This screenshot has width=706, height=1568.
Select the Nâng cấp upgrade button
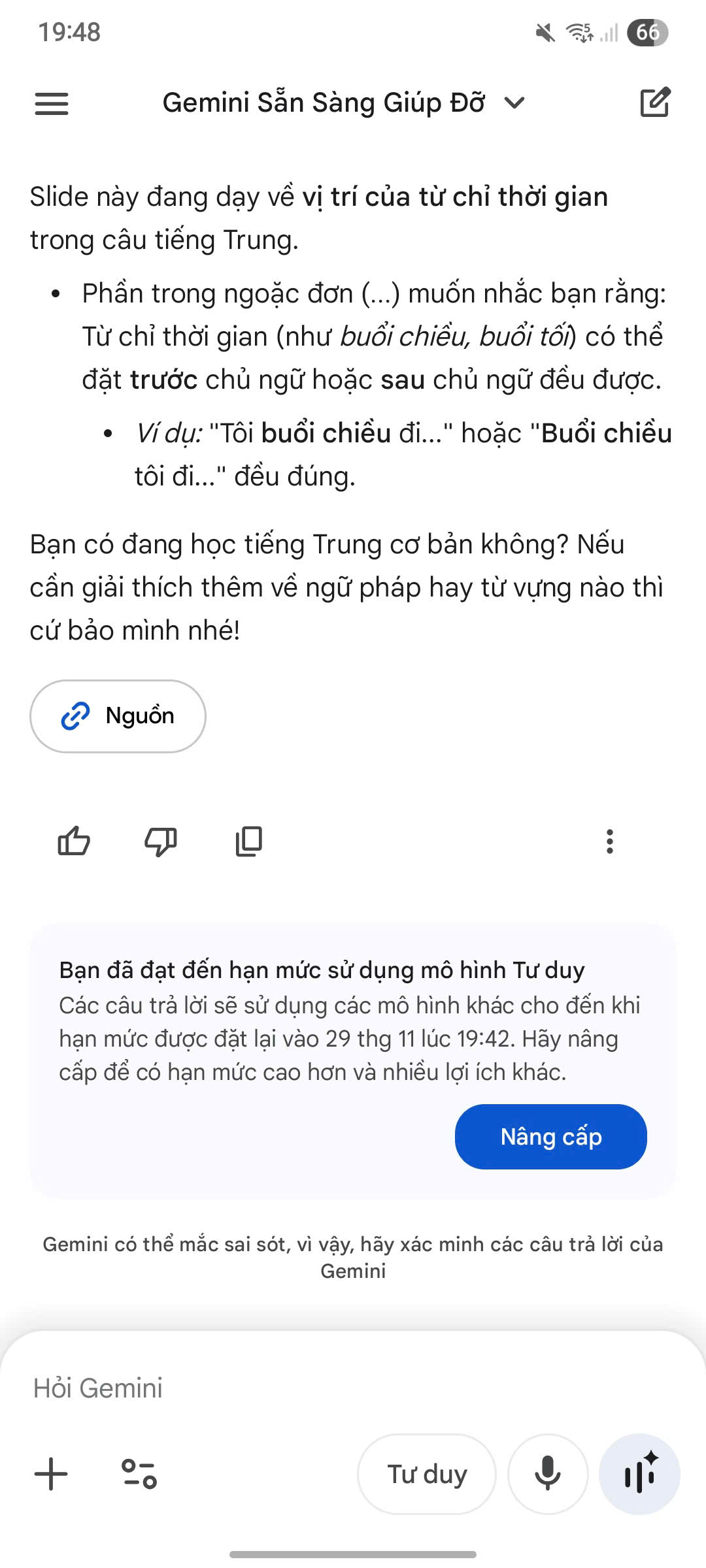[x=550, y=1137]
